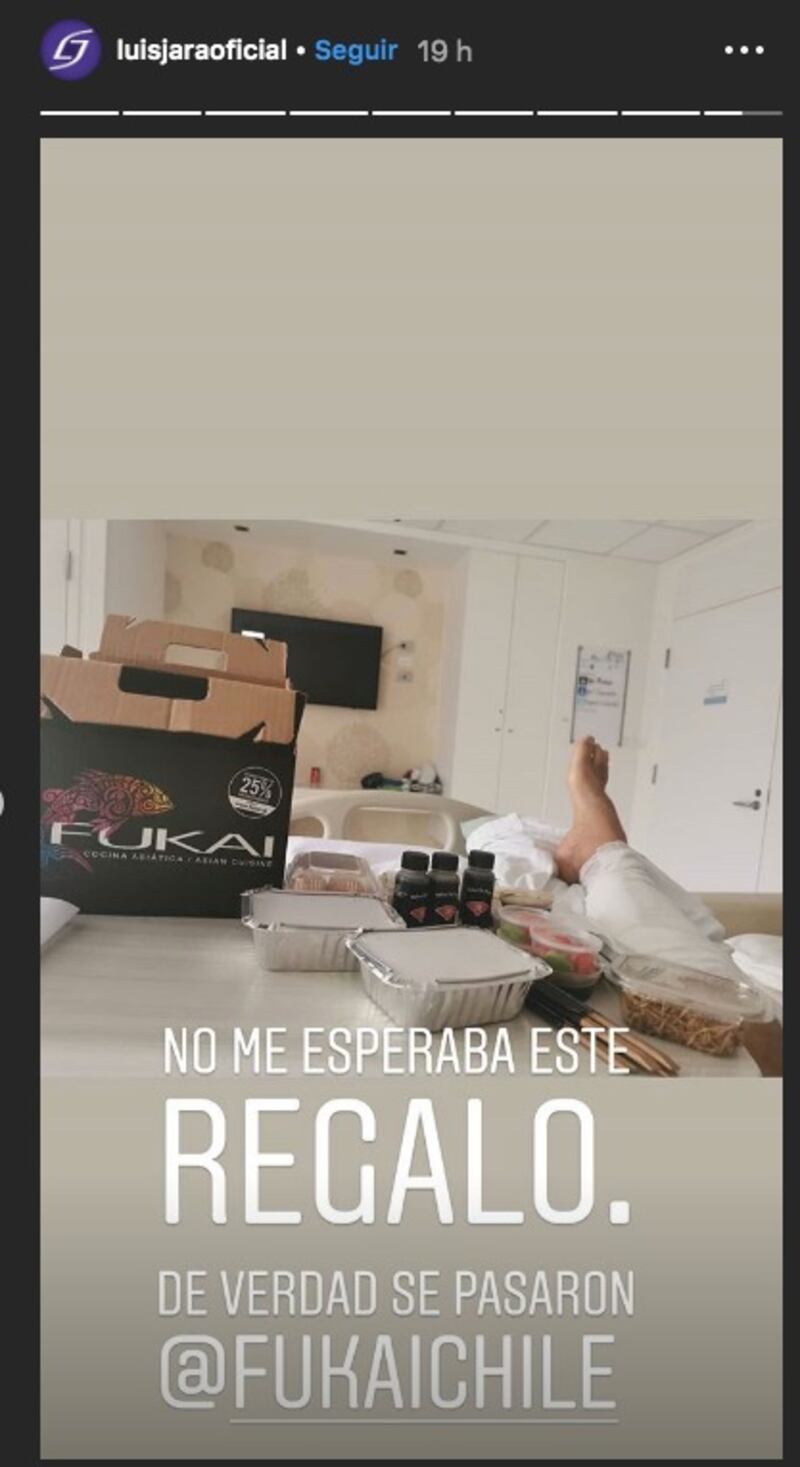Viewport: 800px width, 1467px height.
Task: Open luisjaraoficial's profile picture
Action: pos(71,50)
